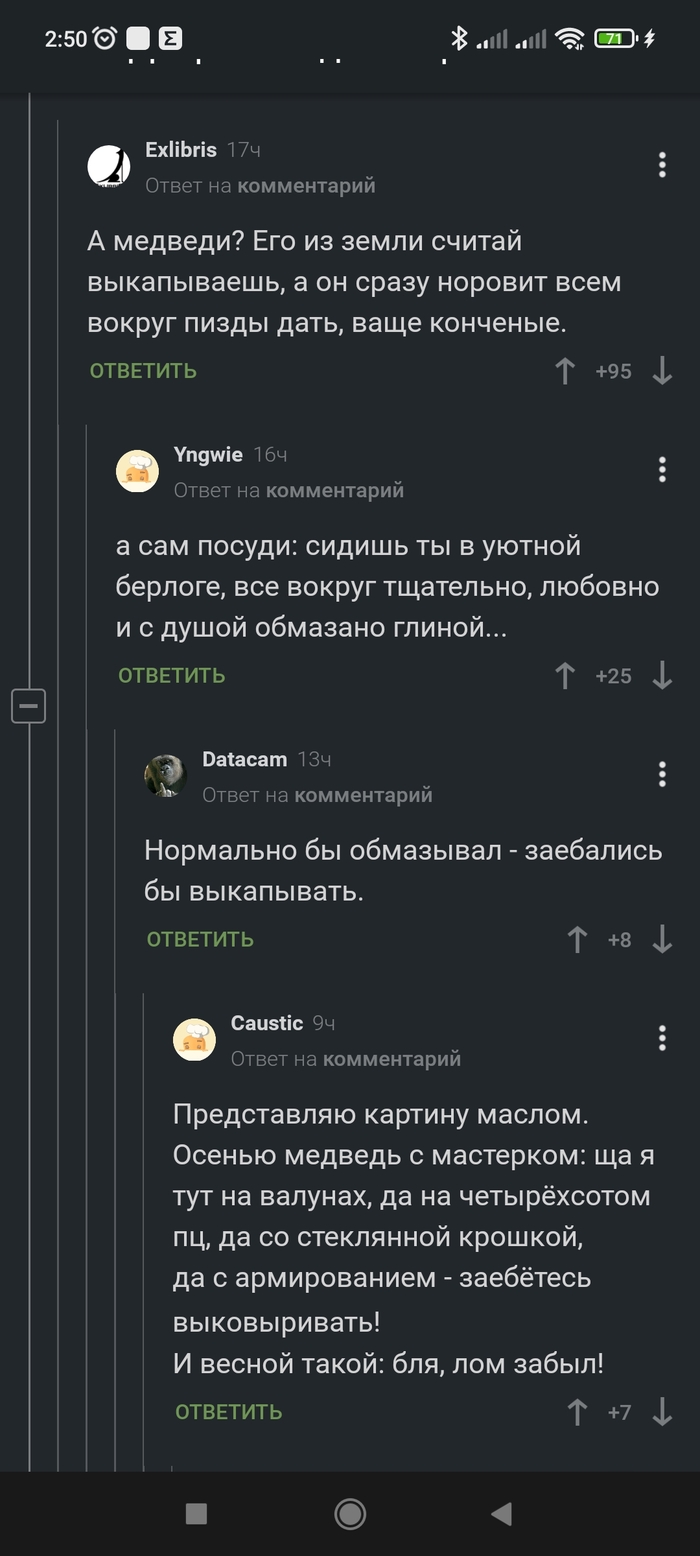Viewport: 700px width, 1556px height.
Task: Open overflow menu on Caustic's comment
Action: coord(662,1038)
